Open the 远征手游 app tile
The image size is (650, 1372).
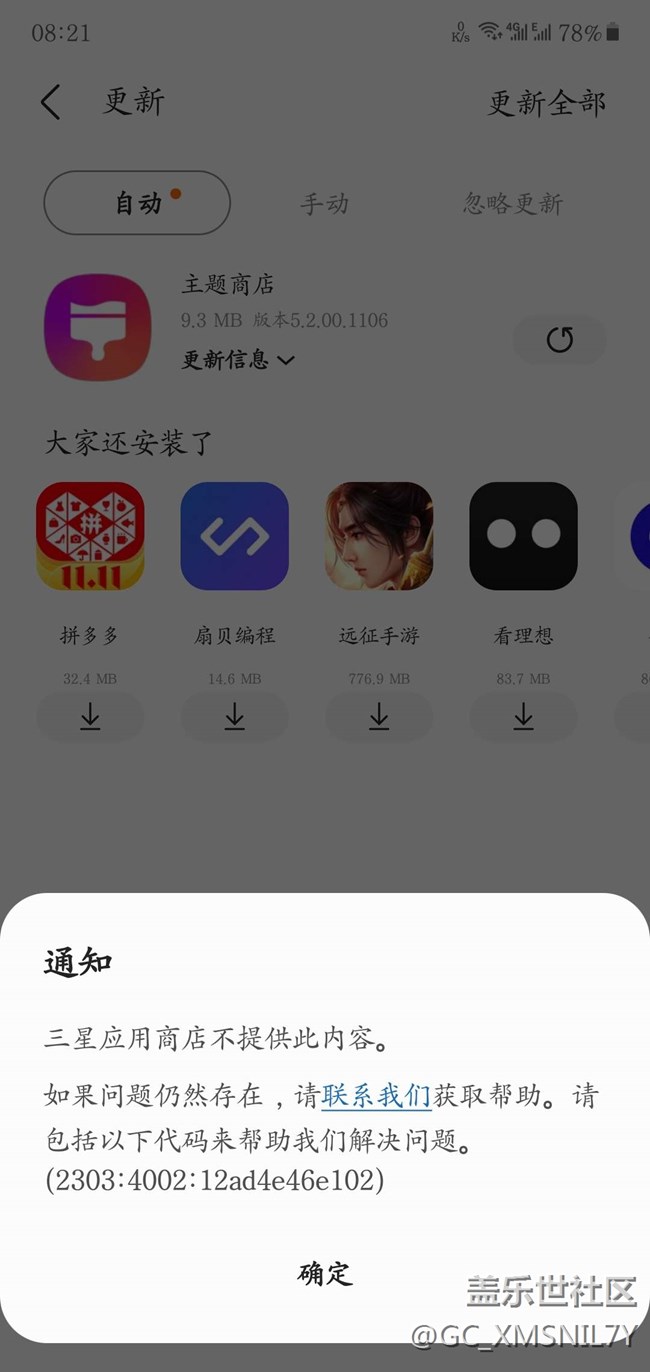click(x=379, y=536)
